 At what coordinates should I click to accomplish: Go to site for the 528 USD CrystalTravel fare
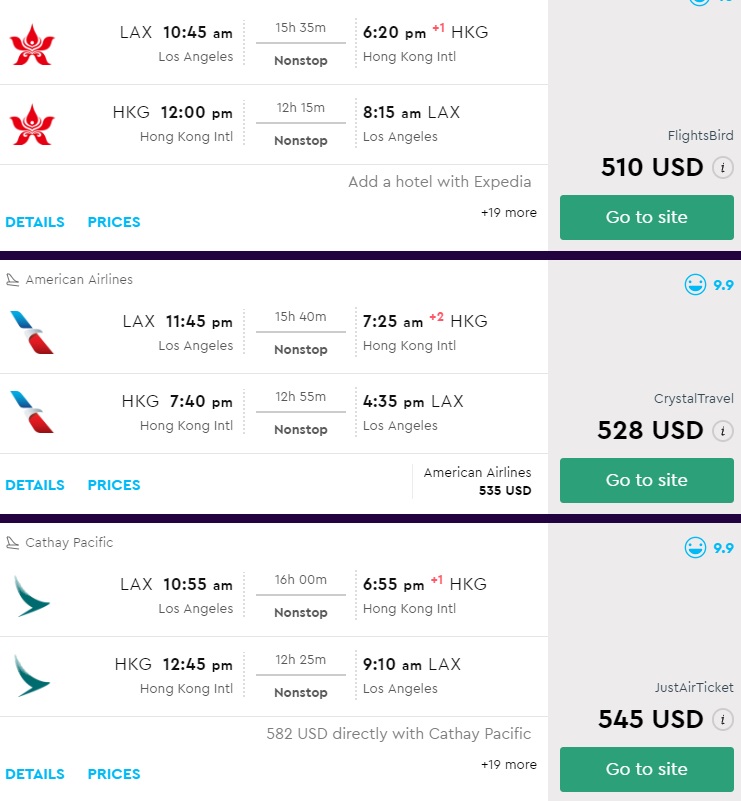click(x=646, y=480)
